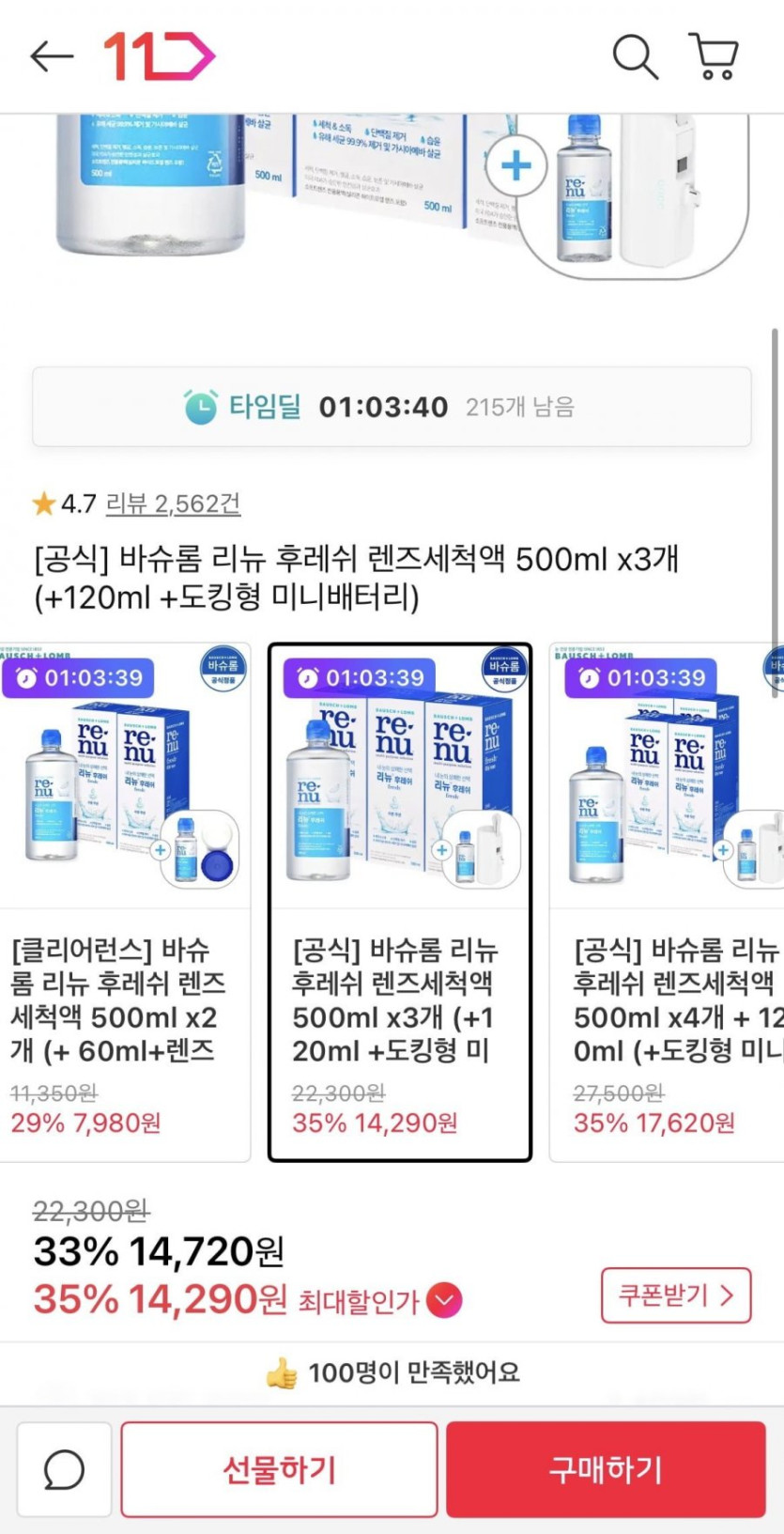Viewport: 784px width, 1534px height.
Task: Open search with the magnifier icon
Action: [636, 57]
